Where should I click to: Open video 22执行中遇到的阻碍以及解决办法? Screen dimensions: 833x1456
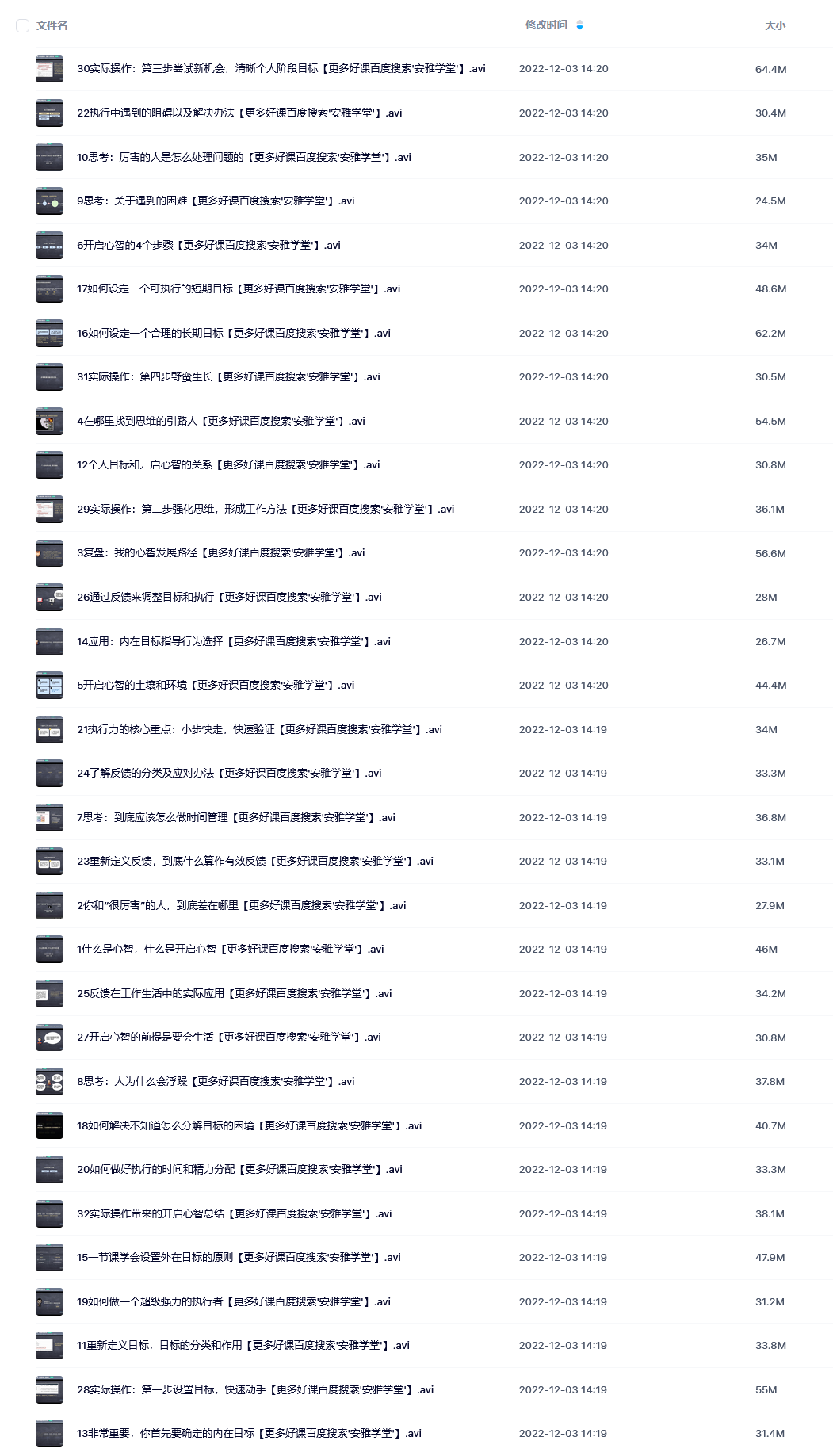coord(239,113)
